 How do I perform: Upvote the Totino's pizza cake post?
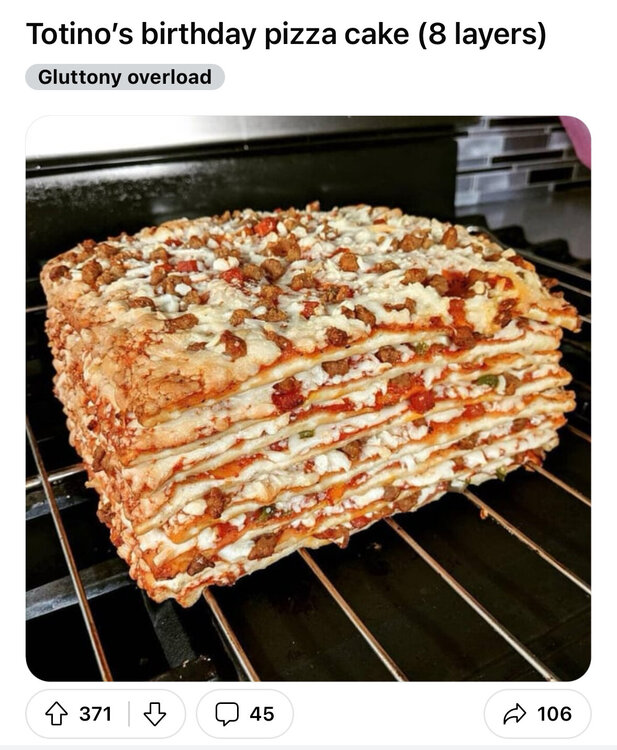click(56, 713)
